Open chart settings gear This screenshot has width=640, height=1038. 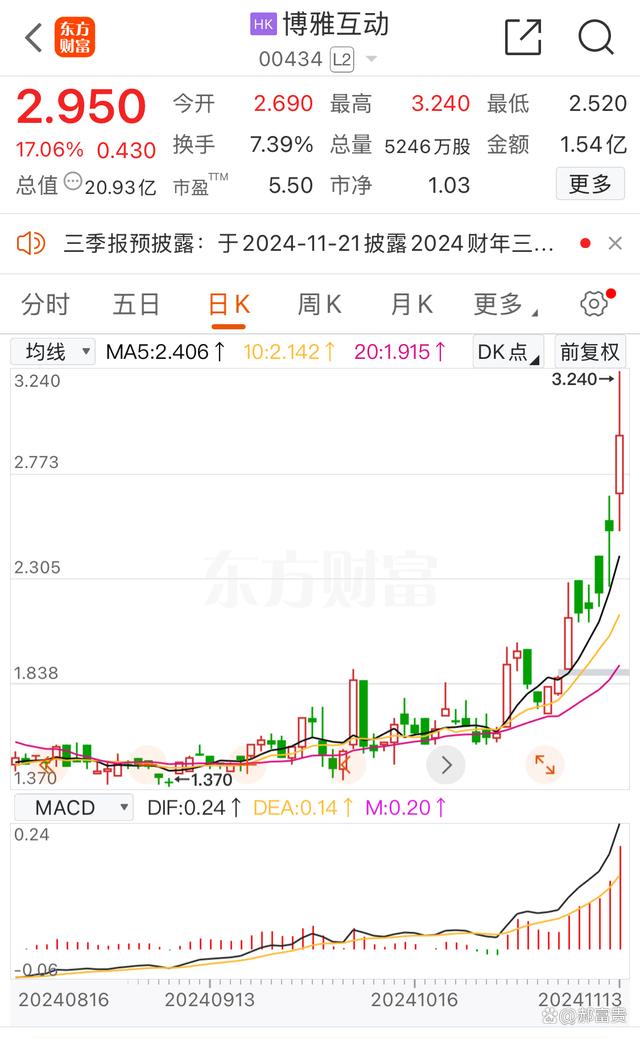pyautogui.click(x=594, y=304)
